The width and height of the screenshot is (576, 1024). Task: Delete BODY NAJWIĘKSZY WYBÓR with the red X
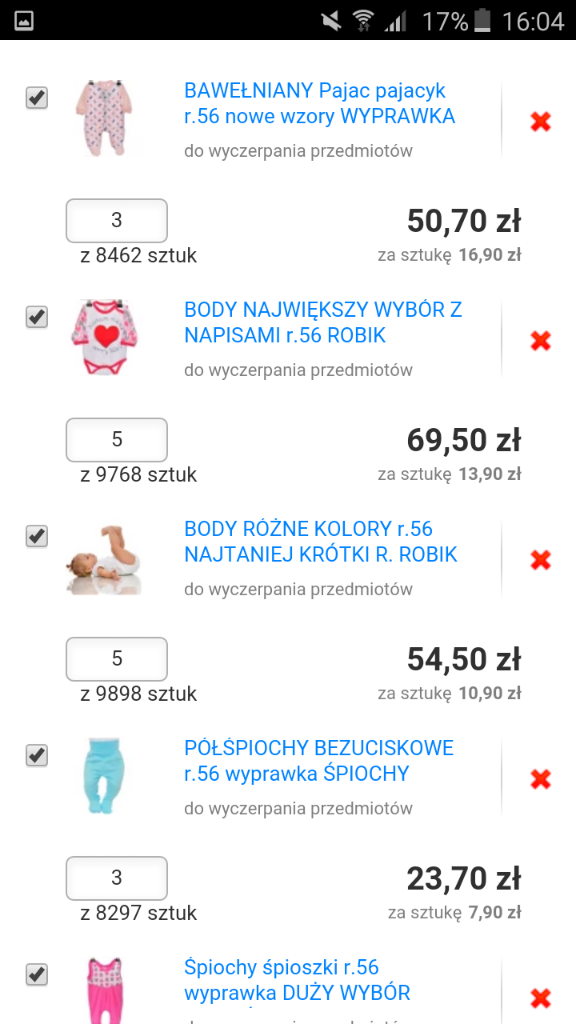click(x=541, y=341)
